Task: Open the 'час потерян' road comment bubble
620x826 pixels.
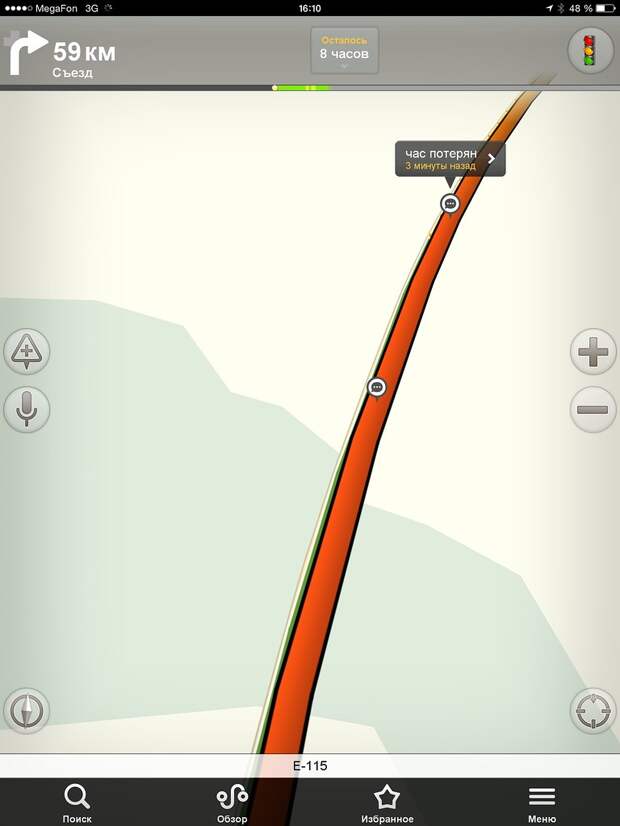Action: (449, 159)
